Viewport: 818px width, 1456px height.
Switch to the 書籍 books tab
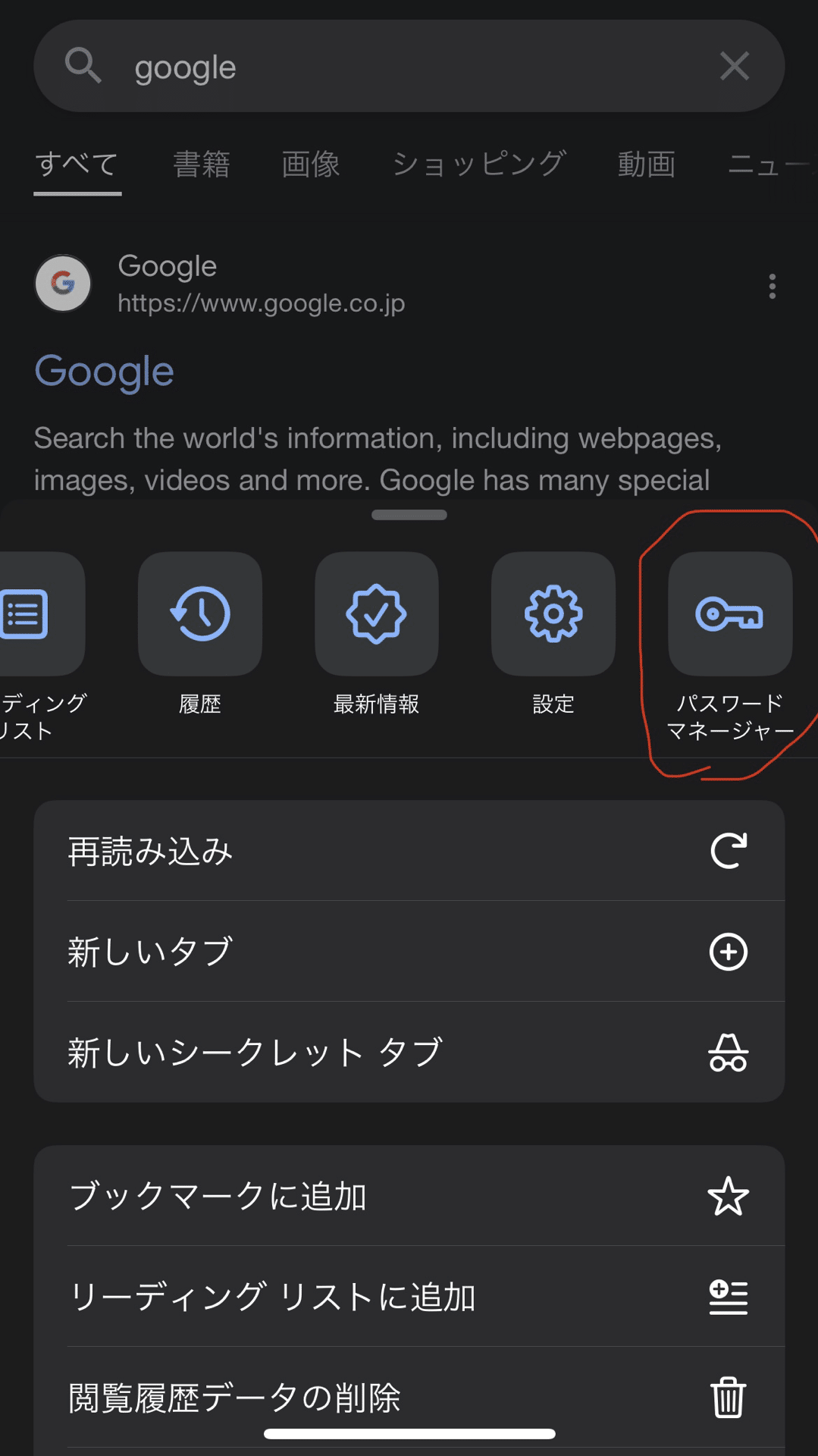(202, 164)
